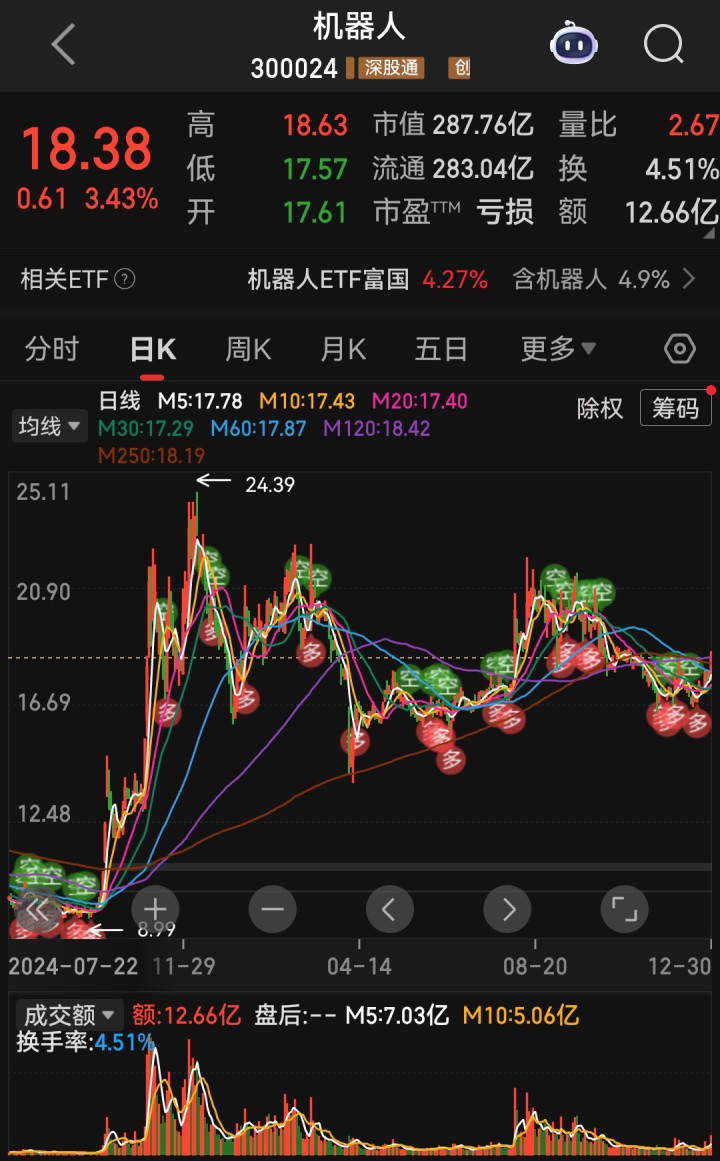Image resolution: width=720 pixels, height=1161 pixels.
Task: Open the 均线 indicator dropdown
Action: pyautogui.click(x=49, y=427)
